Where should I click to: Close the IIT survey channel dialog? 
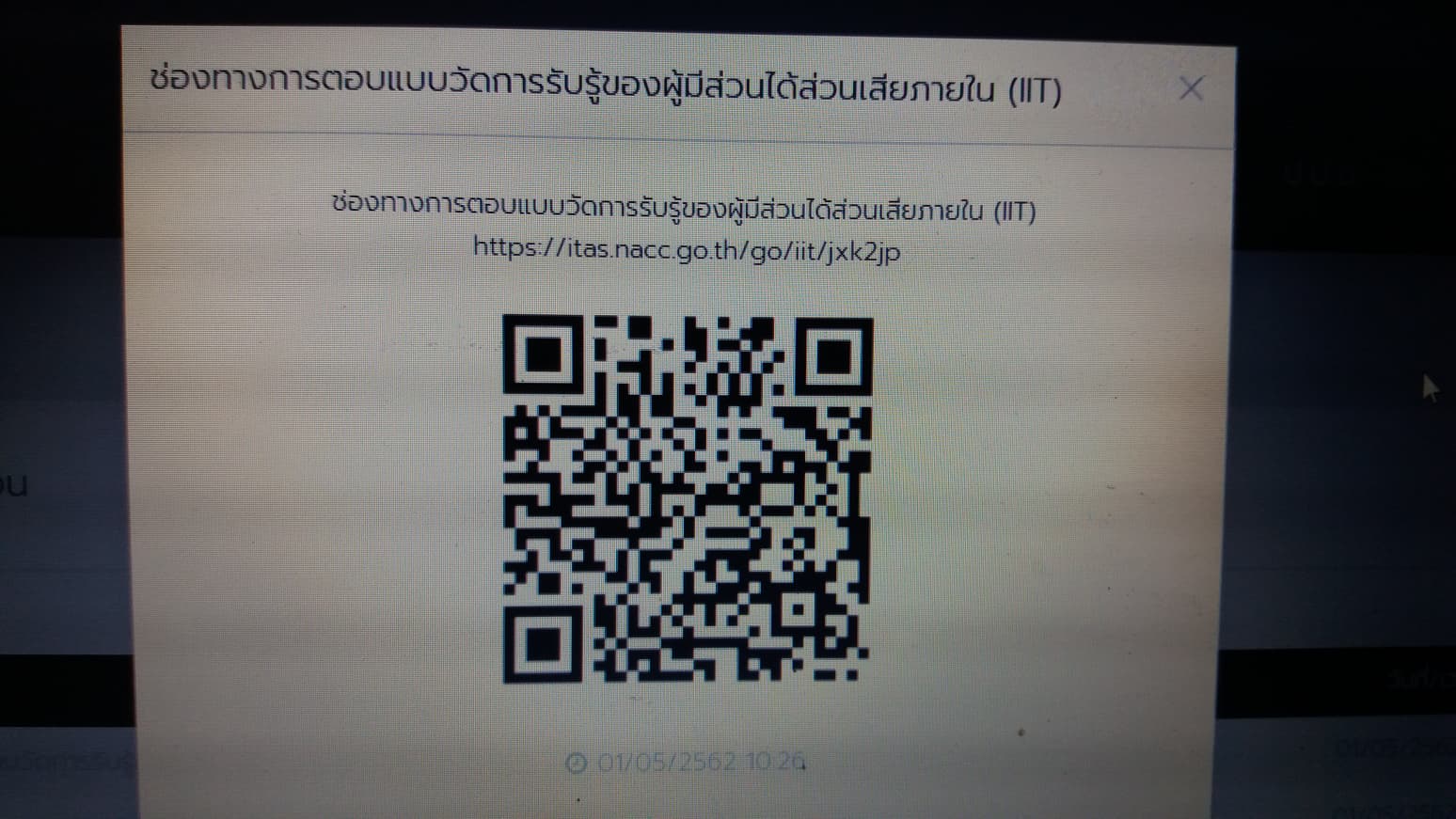1191,89
